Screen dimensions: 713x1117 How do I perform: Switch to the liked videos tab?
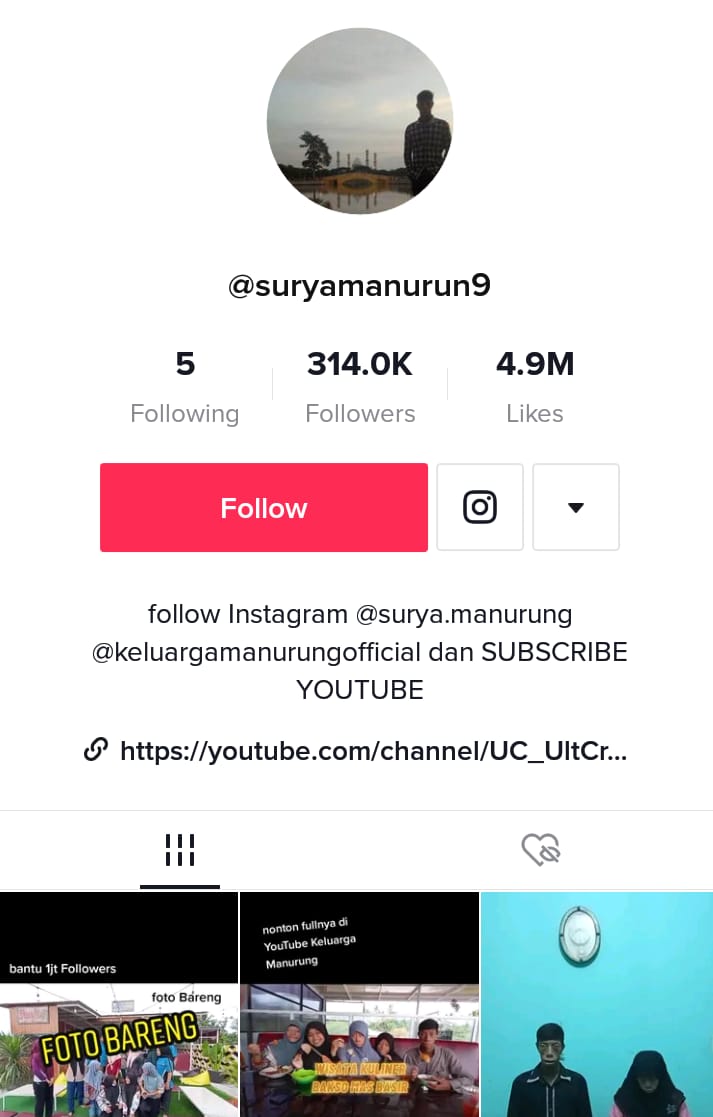(x=541, y=851)
